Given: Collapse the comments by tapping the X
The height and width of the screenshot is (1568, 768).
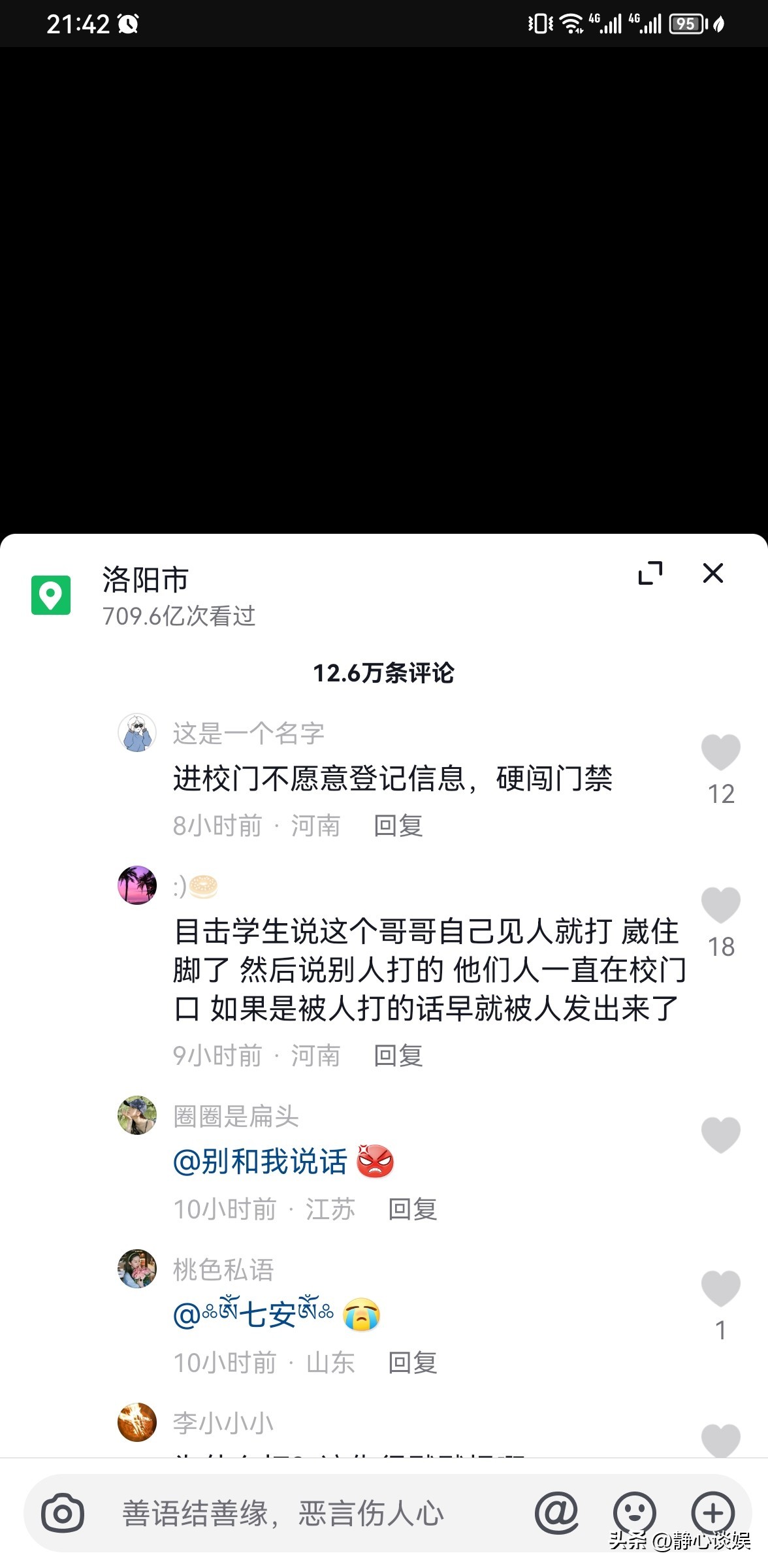Looking at the screenshot, I should click(x=712, y=573).
